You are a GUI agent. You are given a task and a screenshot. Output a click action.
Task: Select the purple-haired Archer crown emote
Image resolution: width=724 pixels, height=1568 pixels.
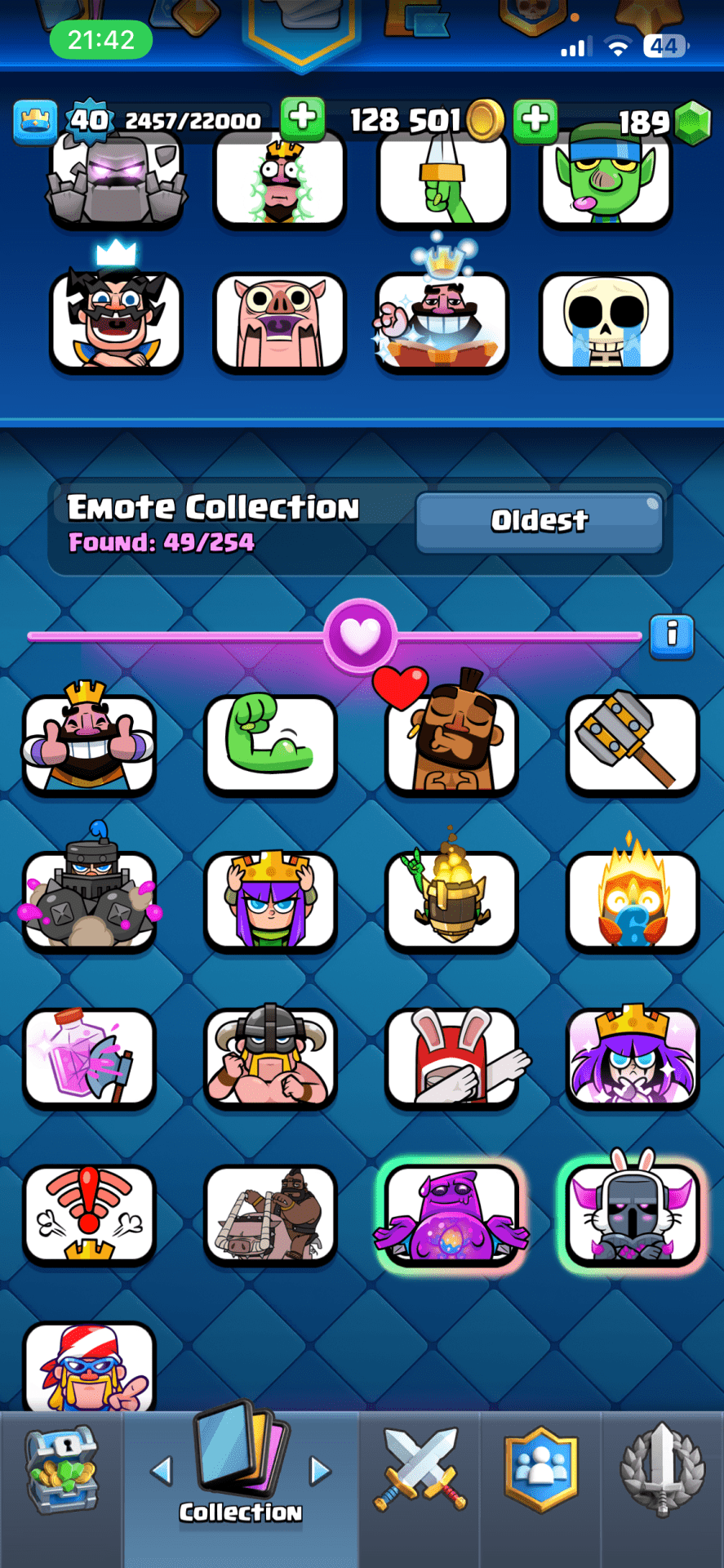click(270, 902)
